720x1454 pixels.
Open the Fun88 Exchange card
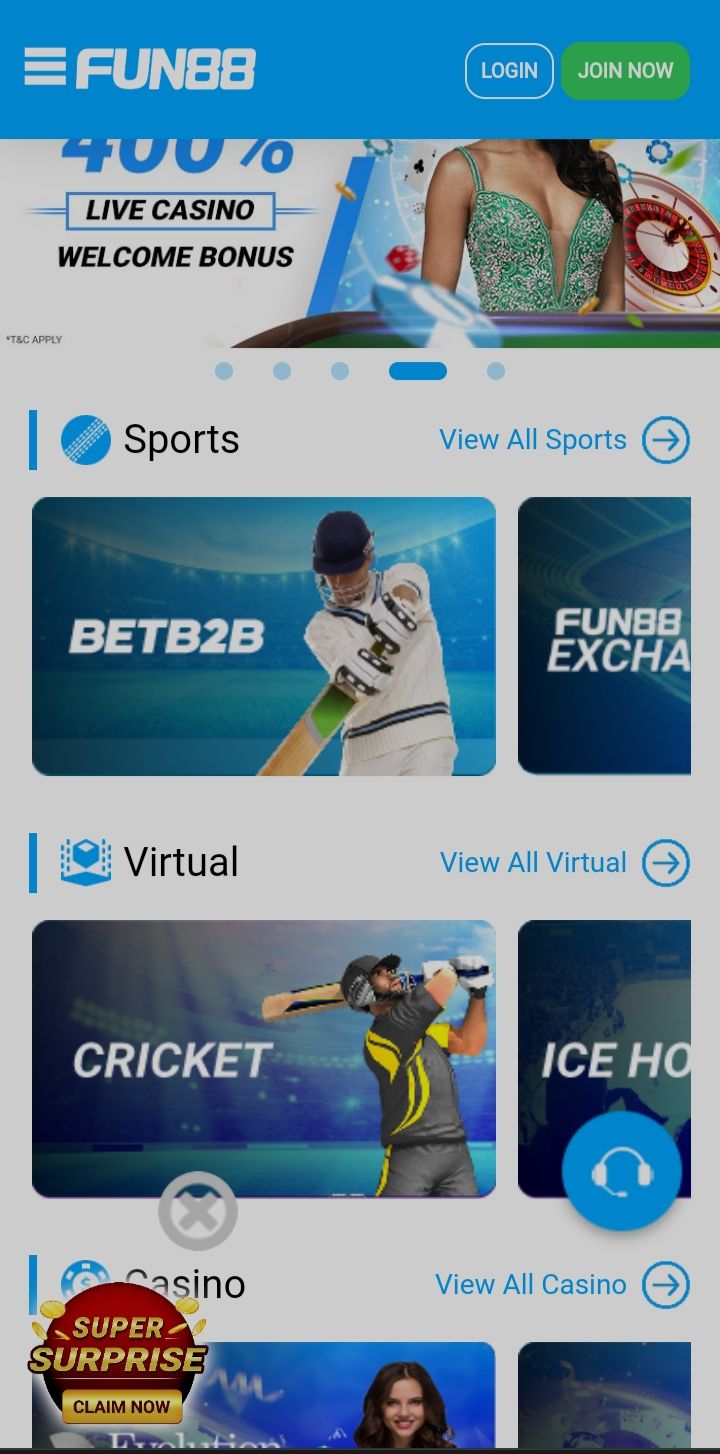[604, 636]
